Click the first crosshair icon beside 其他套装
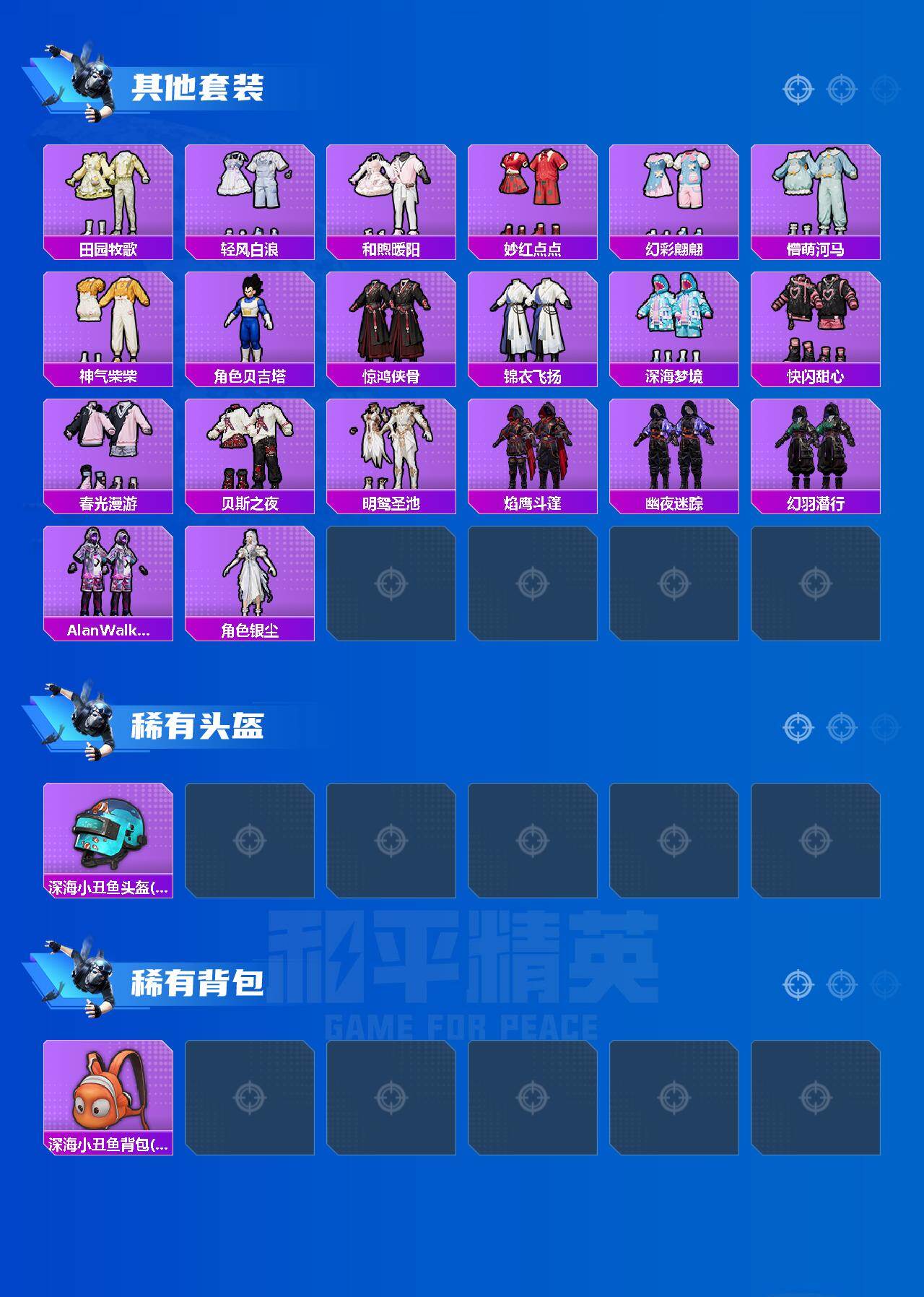Screen dimensions: 924x1297 tap(797, 90)
